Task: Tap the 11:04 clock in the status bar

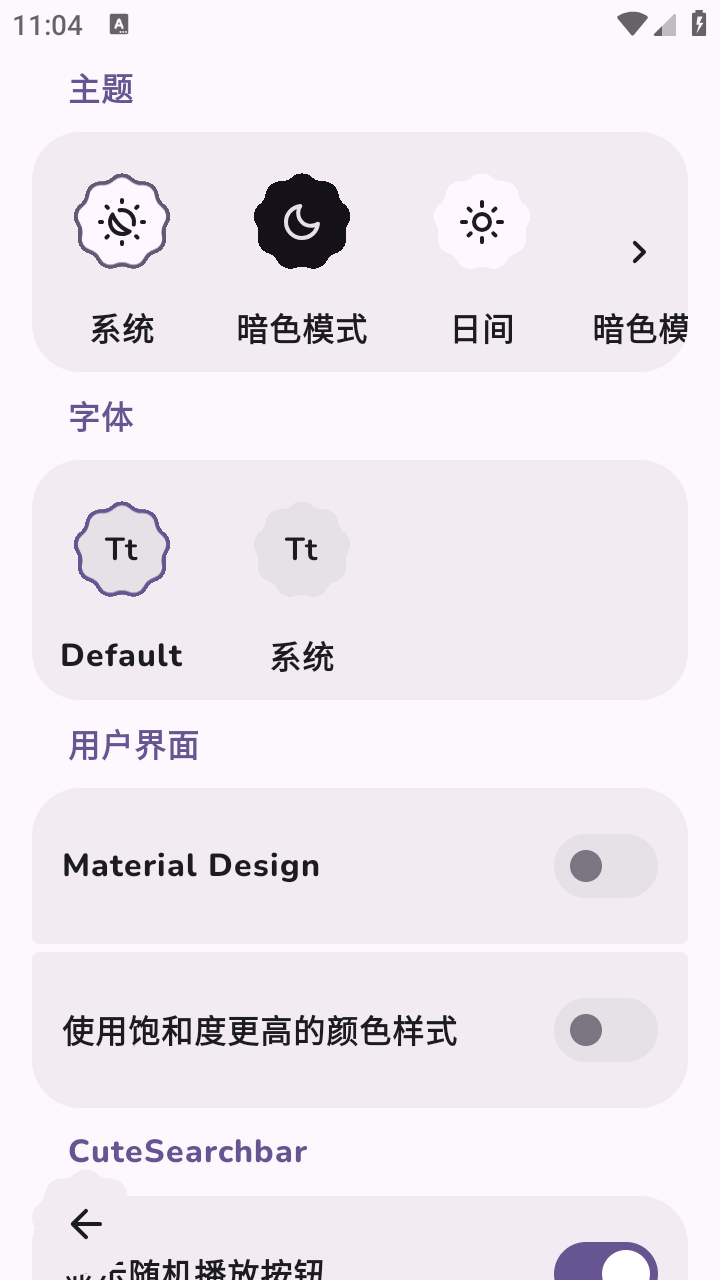Action: pos(46,24)
